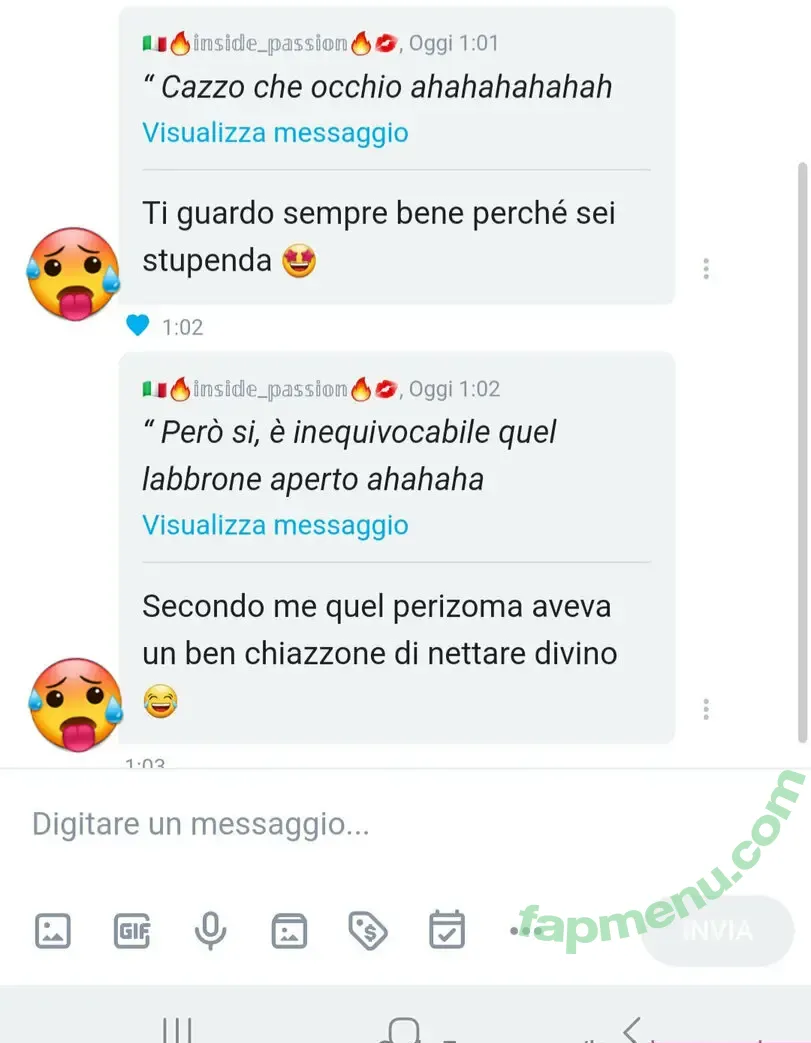Open the vault media icon
Screen dimensions: 811x1043
pyautogui.click(x=289, y=931)
